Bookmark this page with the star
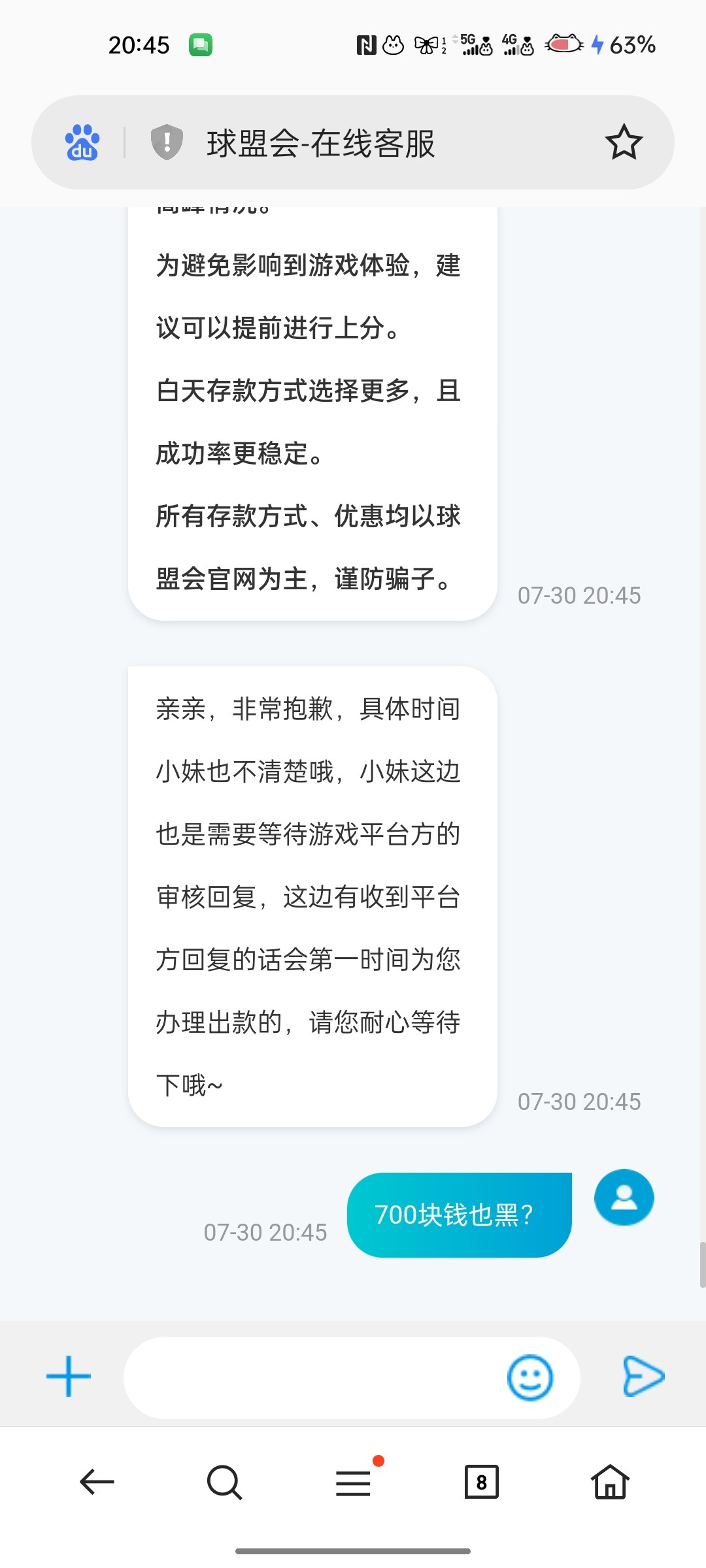Screen dimensions: 706x1568 (624, 142)
